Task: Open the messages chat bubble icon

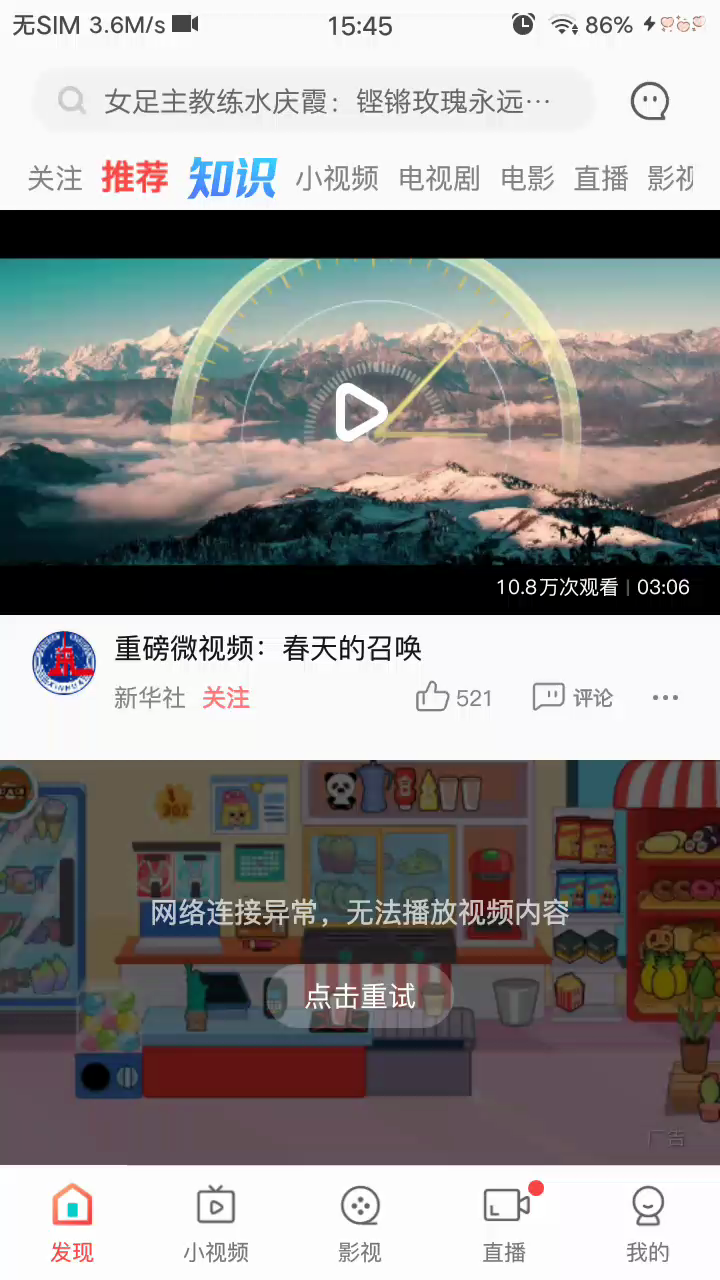Action: point(649,101)
